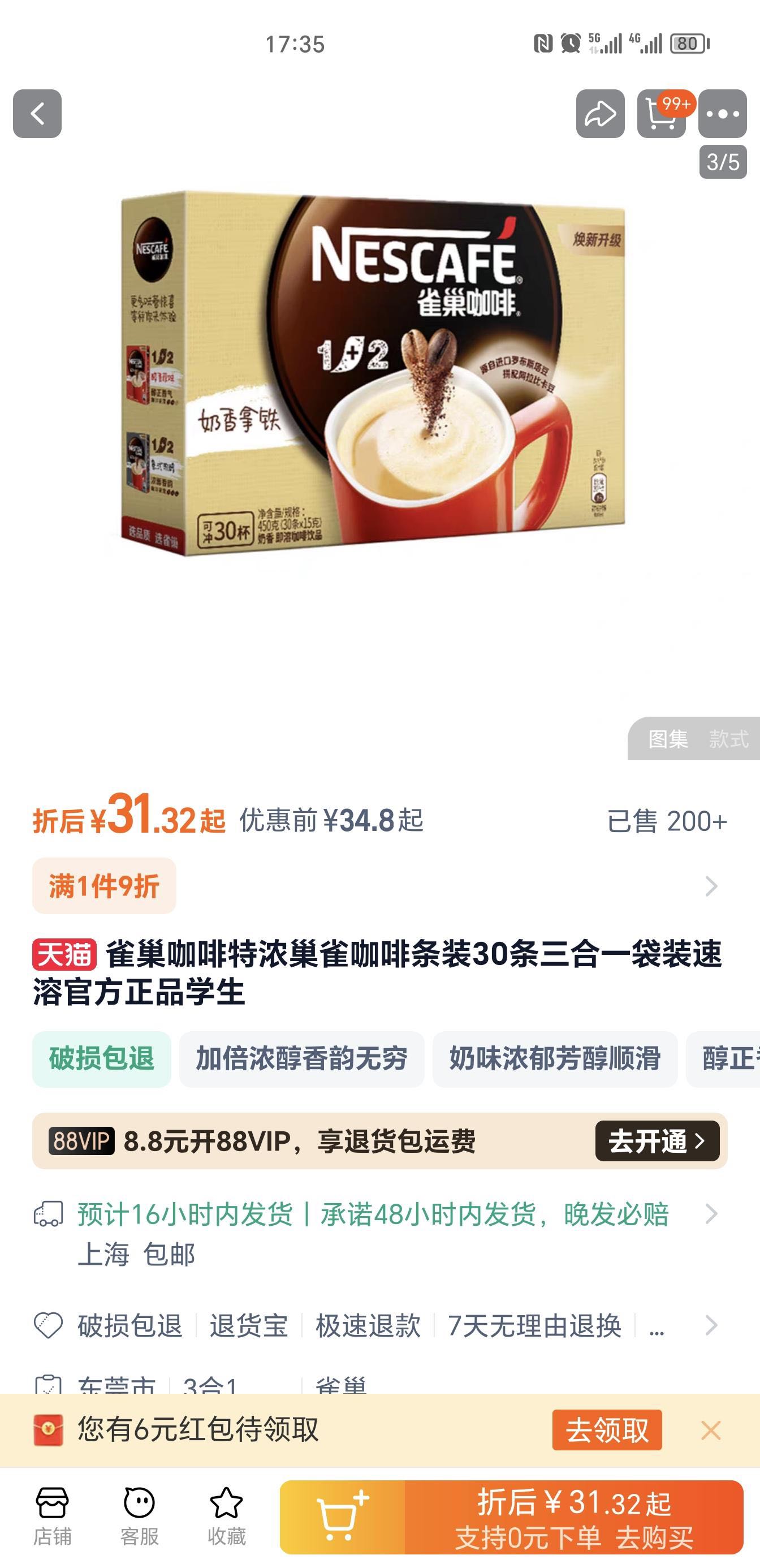Share this Nescafé product
Screen dimensions: 760x1568
tap(600, 114)
